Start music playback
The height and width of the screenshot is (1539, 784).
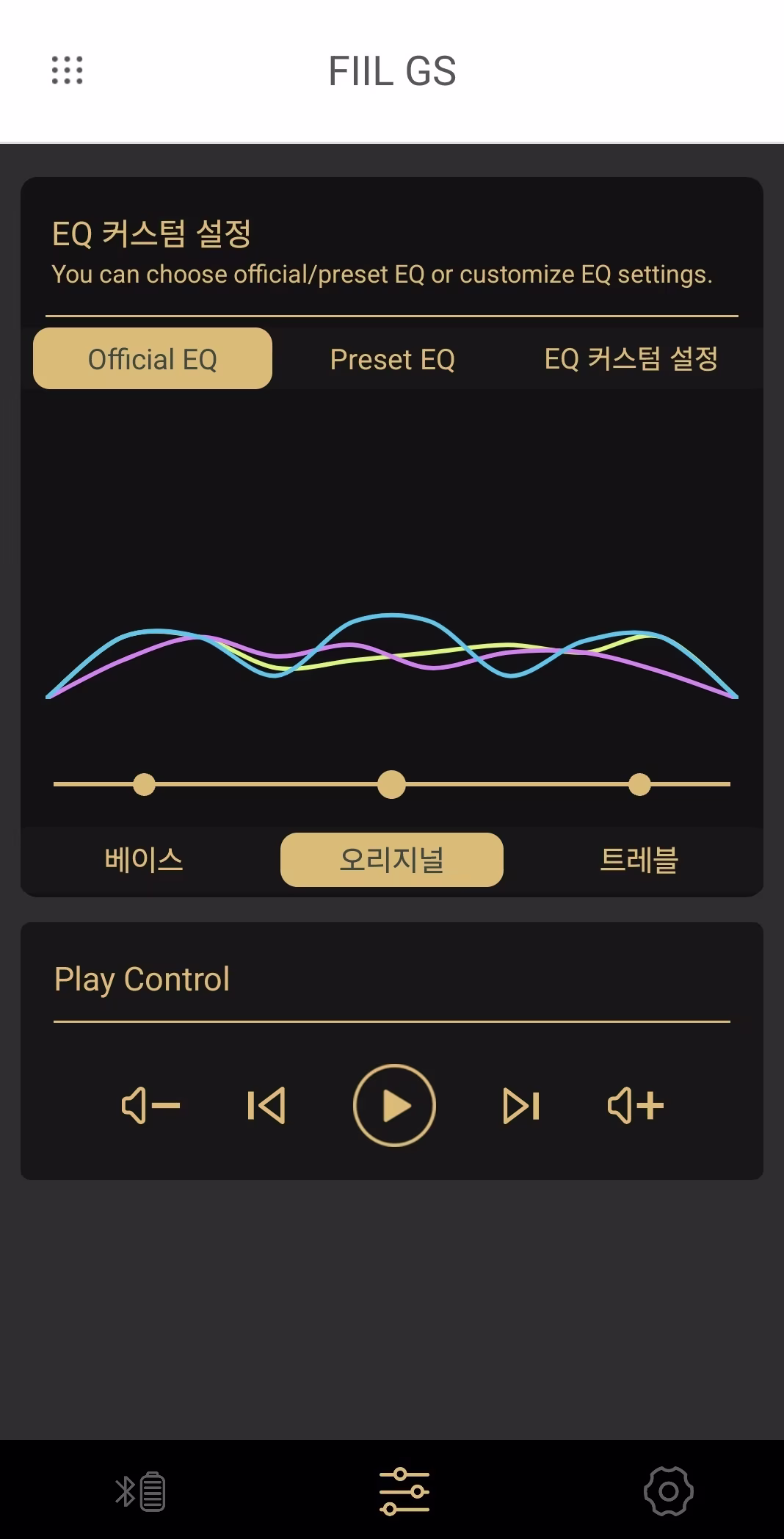[x=394, y=1106]
